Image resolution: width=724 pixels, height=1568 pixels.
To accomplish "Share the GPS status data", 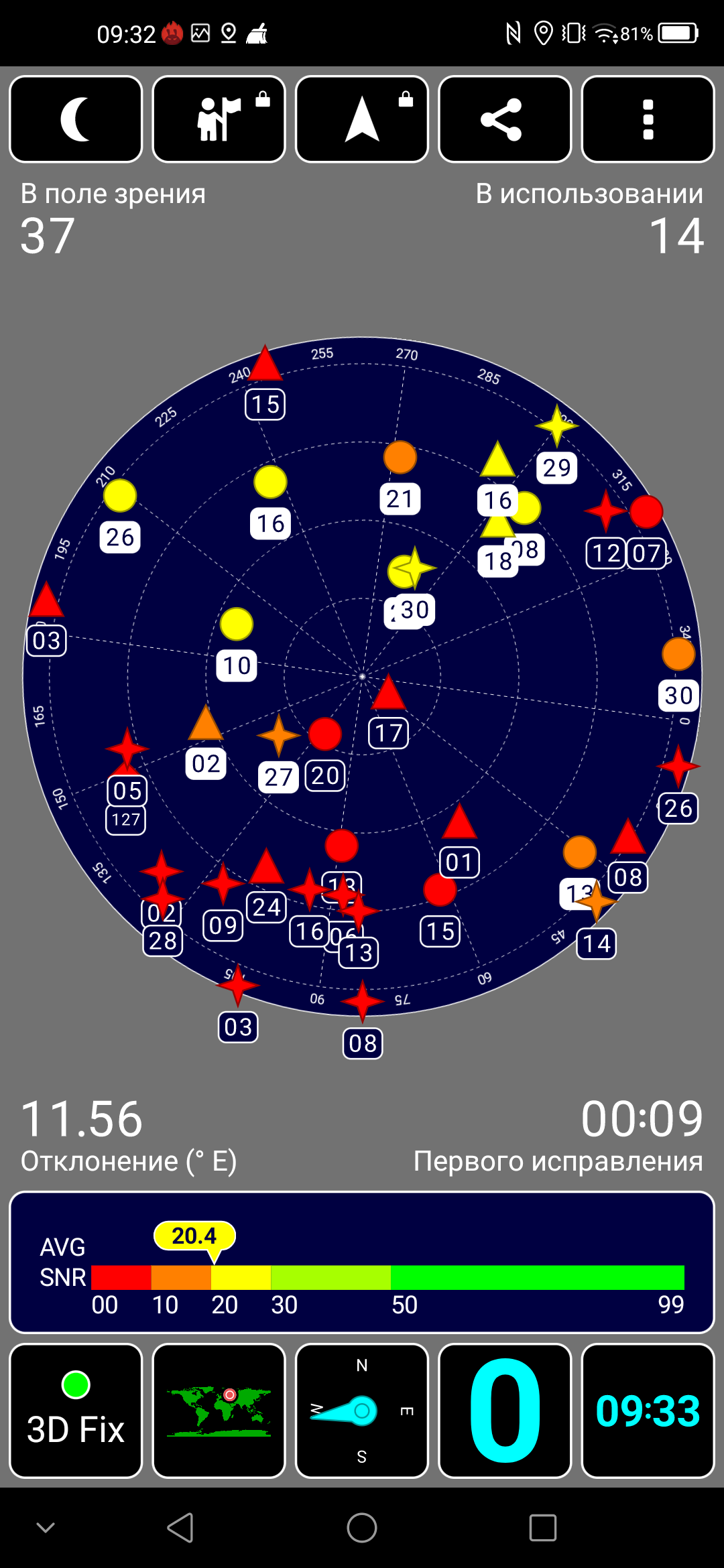I will click(x=505, y=119).
